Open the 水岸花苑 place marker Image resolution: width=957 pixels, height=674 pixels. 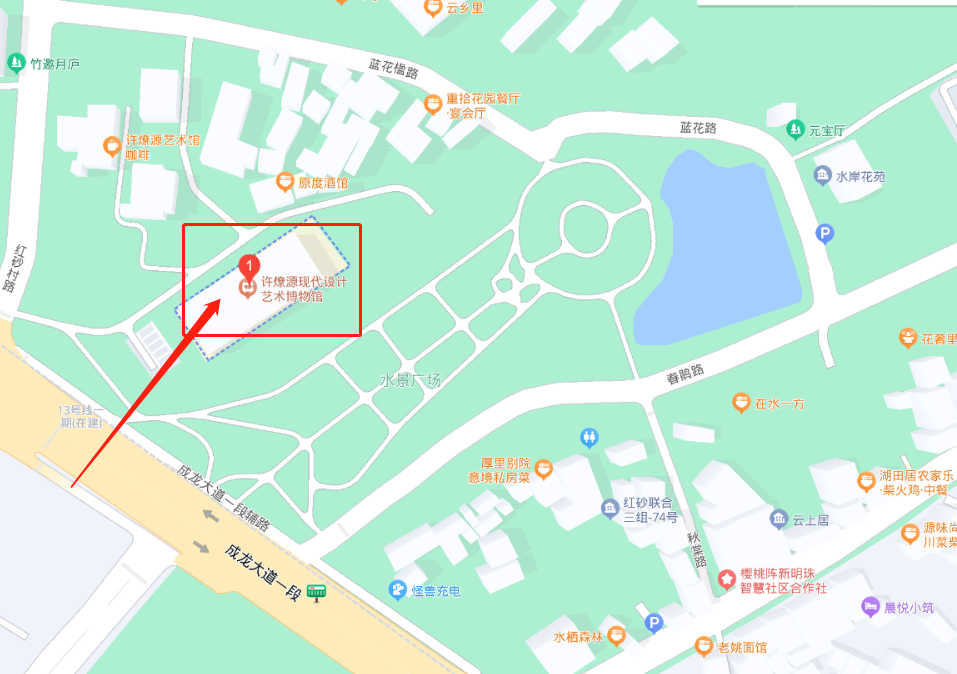tap(823, 176)
